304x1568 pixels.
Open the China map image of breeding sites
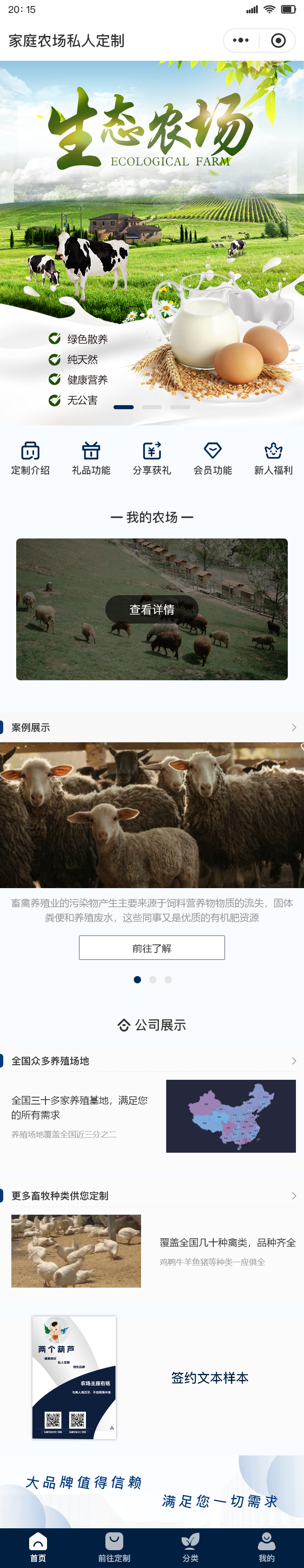pyautogui.click(x=231, y=1116)
